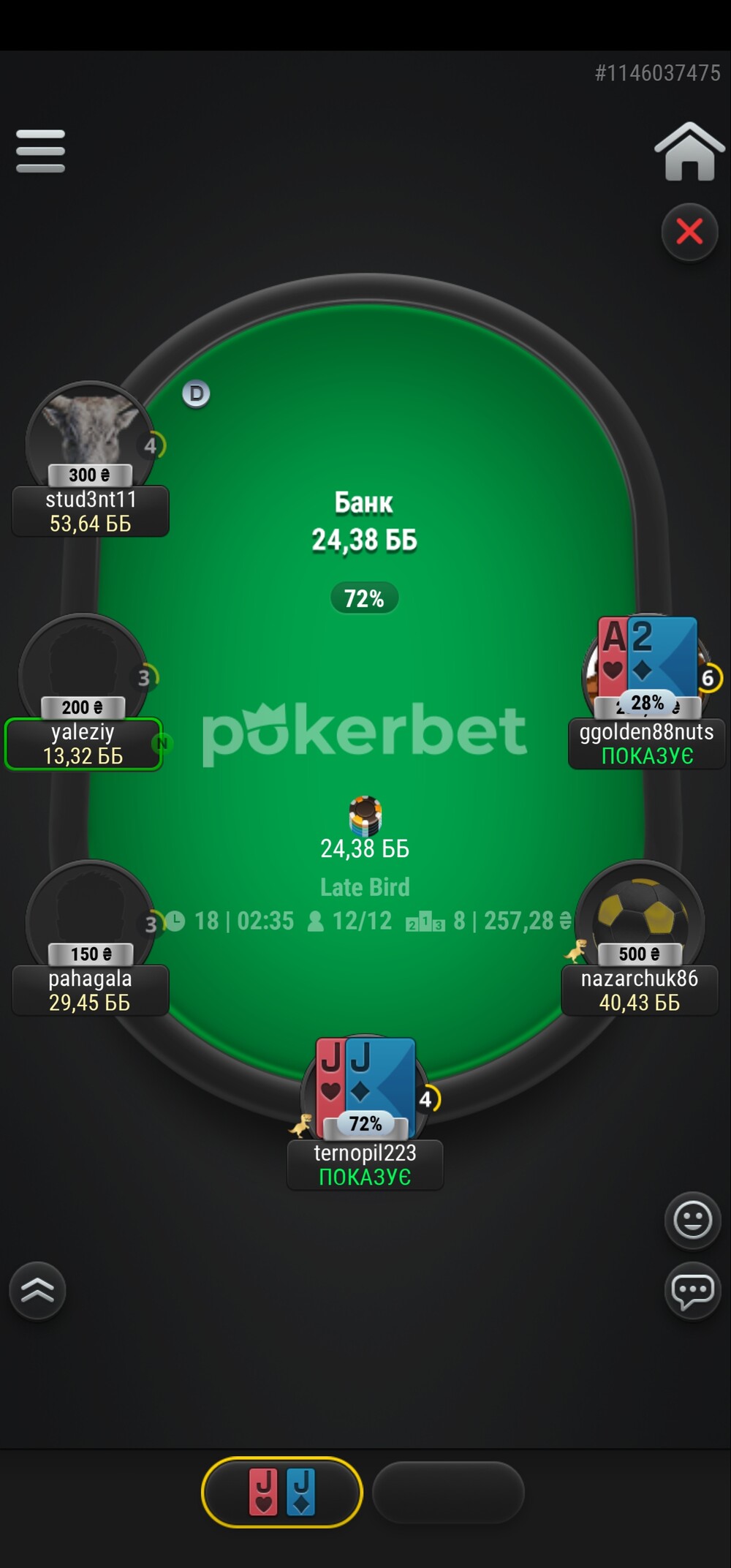
Task: Open the hamburger menu
Action: (x=40, y=151)
